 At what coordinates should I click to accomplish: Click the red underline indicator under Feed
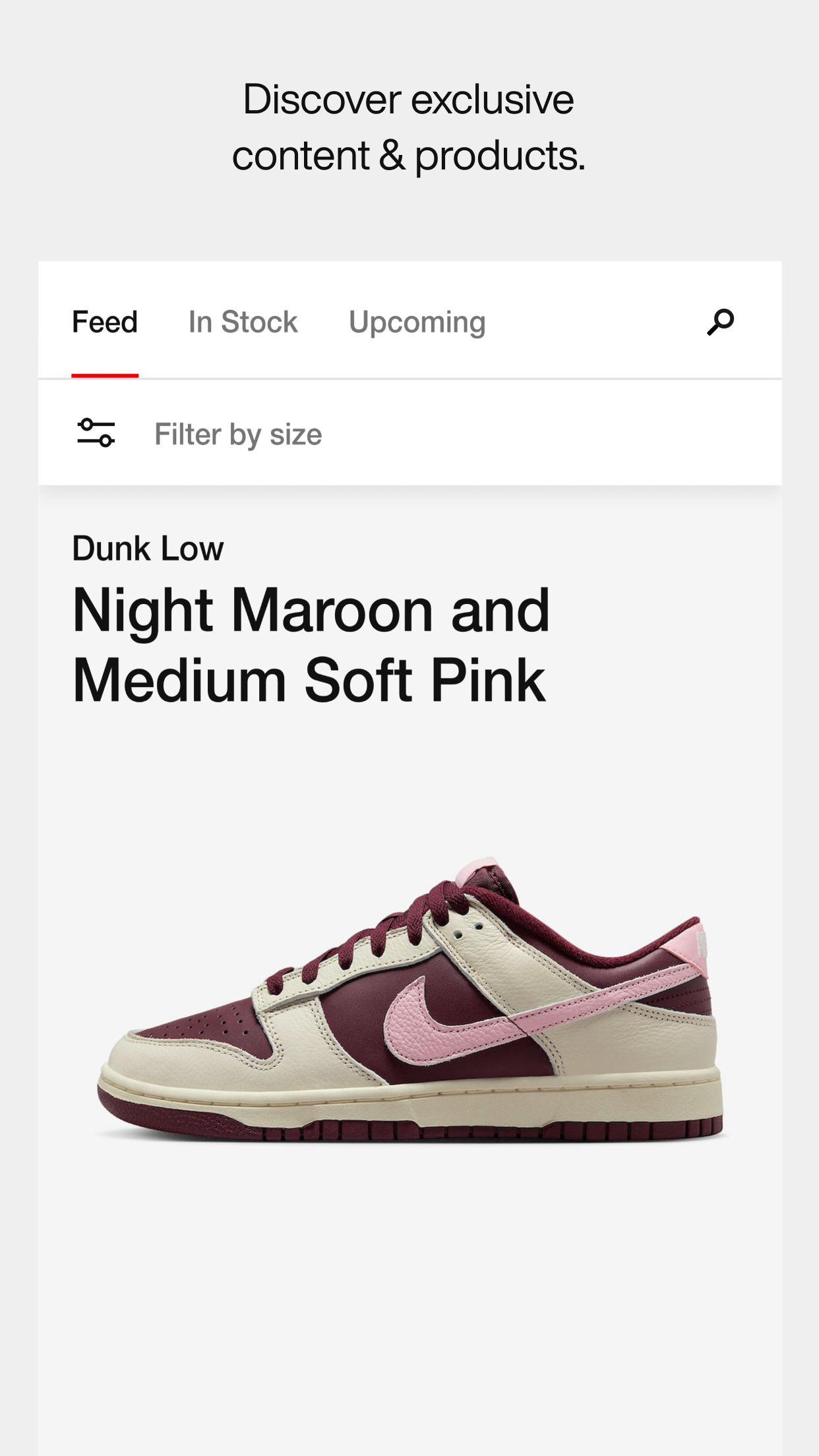coord(104,375)
